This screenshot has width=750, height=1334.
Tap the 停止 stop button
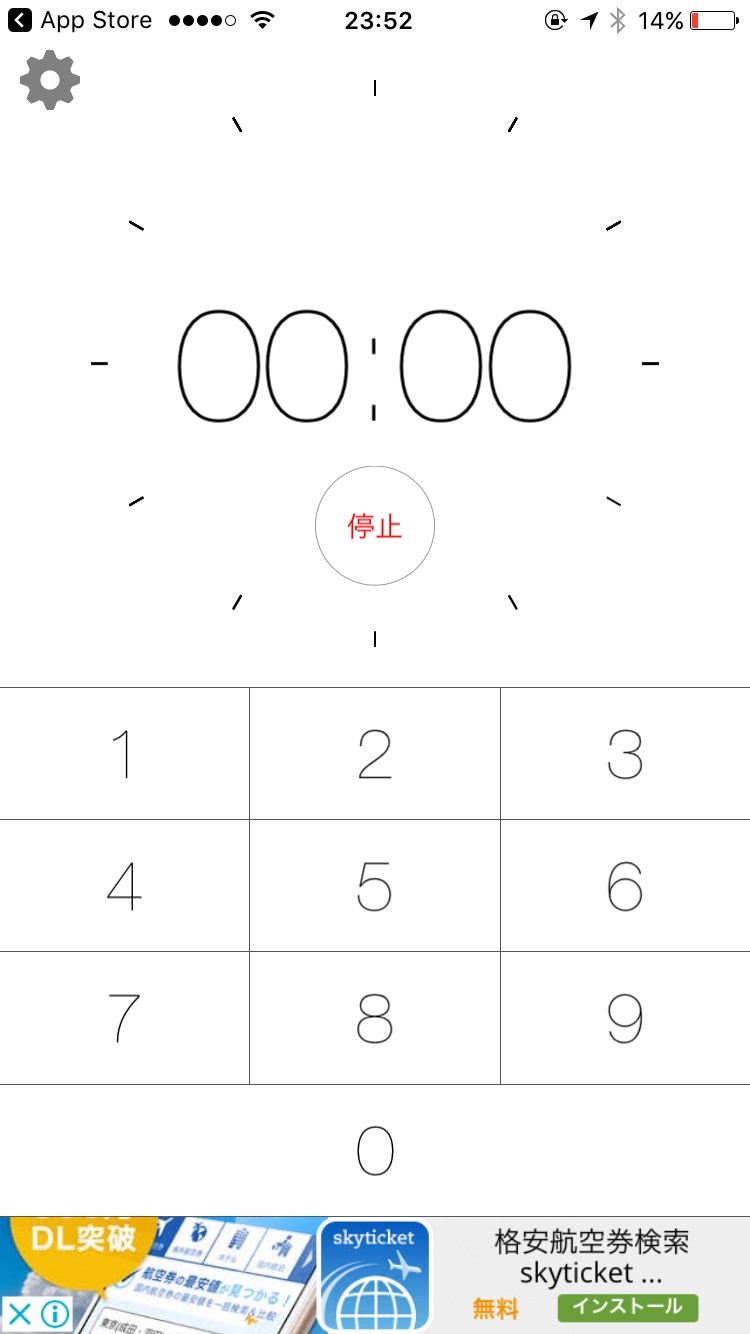coord(375,526)
